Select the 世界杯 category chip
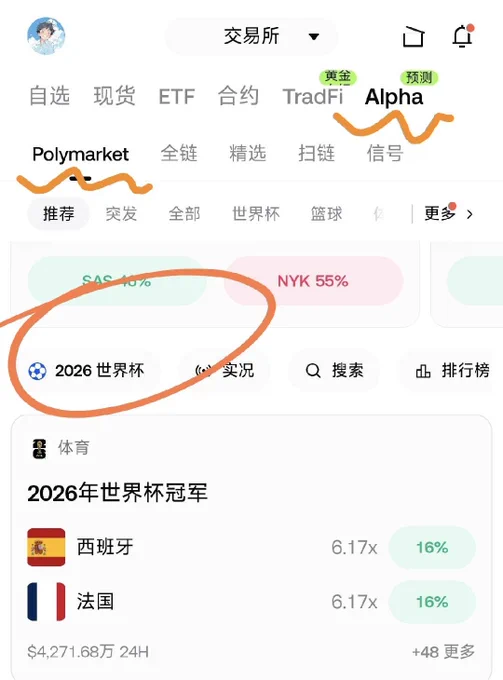Image resolution: width=503 pixels, height=680 pixels. [256, 214]
